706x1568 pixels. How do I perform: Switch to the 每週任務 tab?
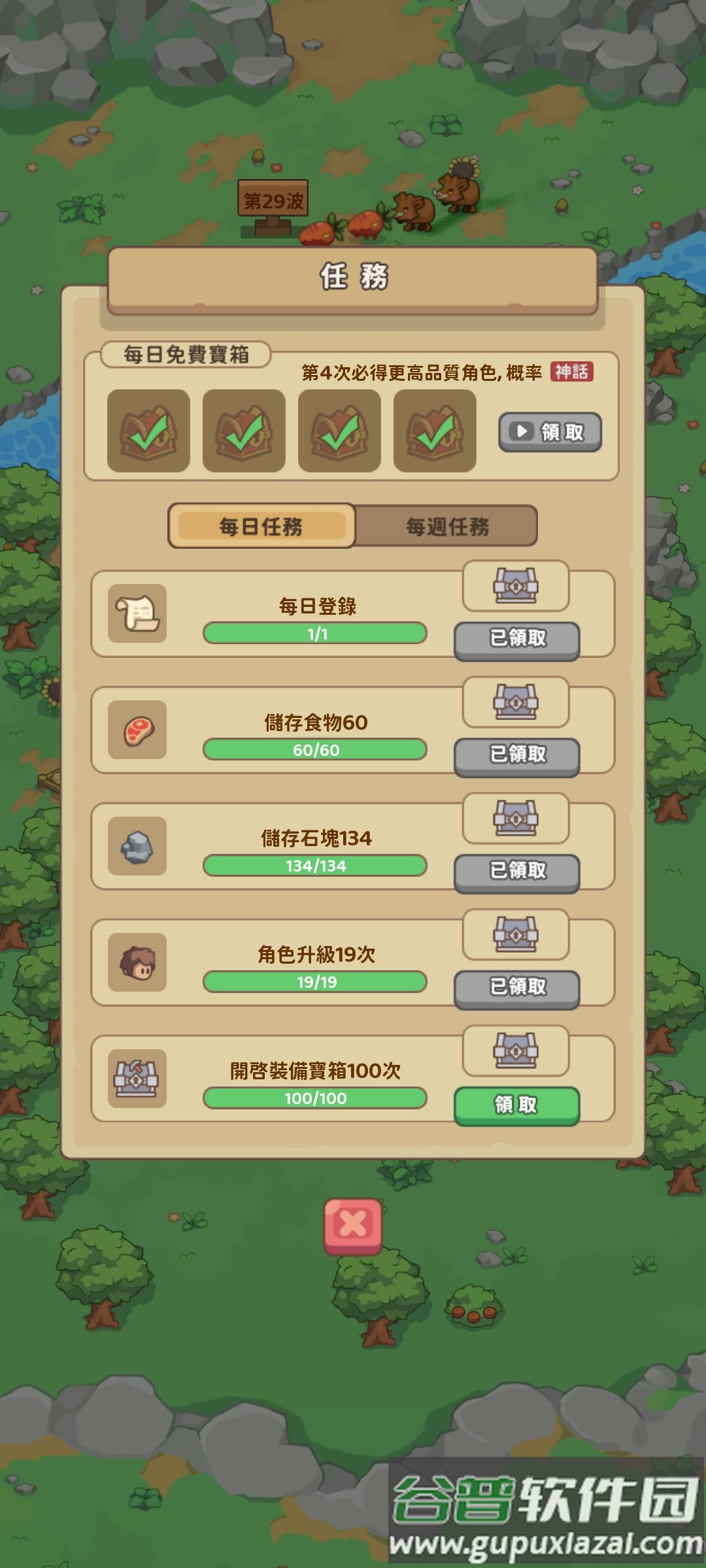click(x=447, y=525)
